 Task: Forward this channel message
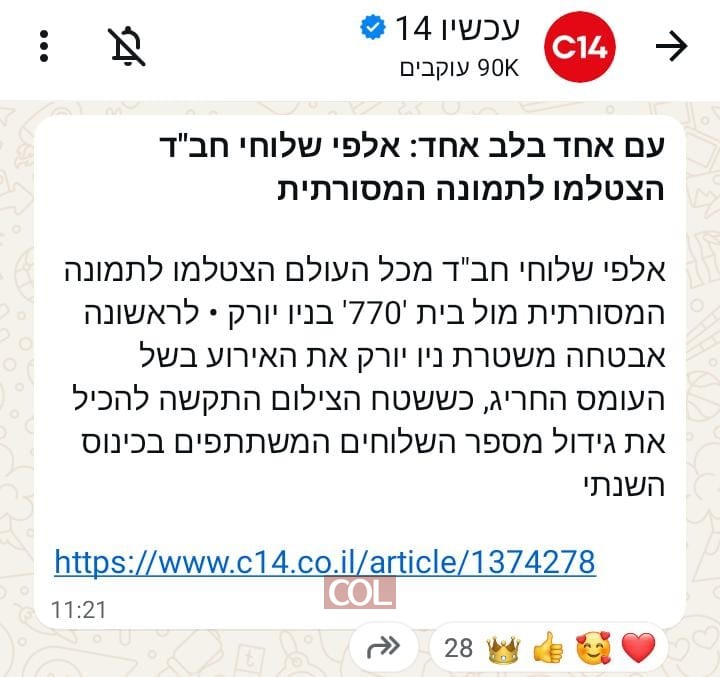coord(384,648)
